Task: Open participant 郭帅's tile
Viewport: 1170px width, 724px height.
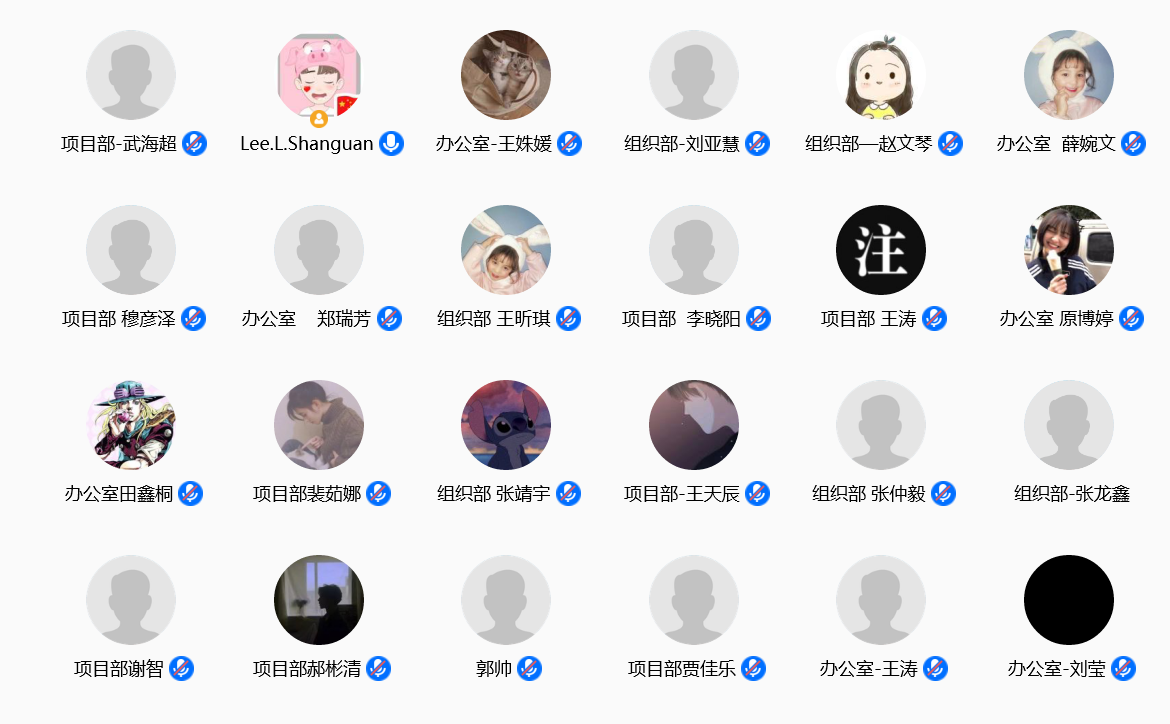Action: 506,600
